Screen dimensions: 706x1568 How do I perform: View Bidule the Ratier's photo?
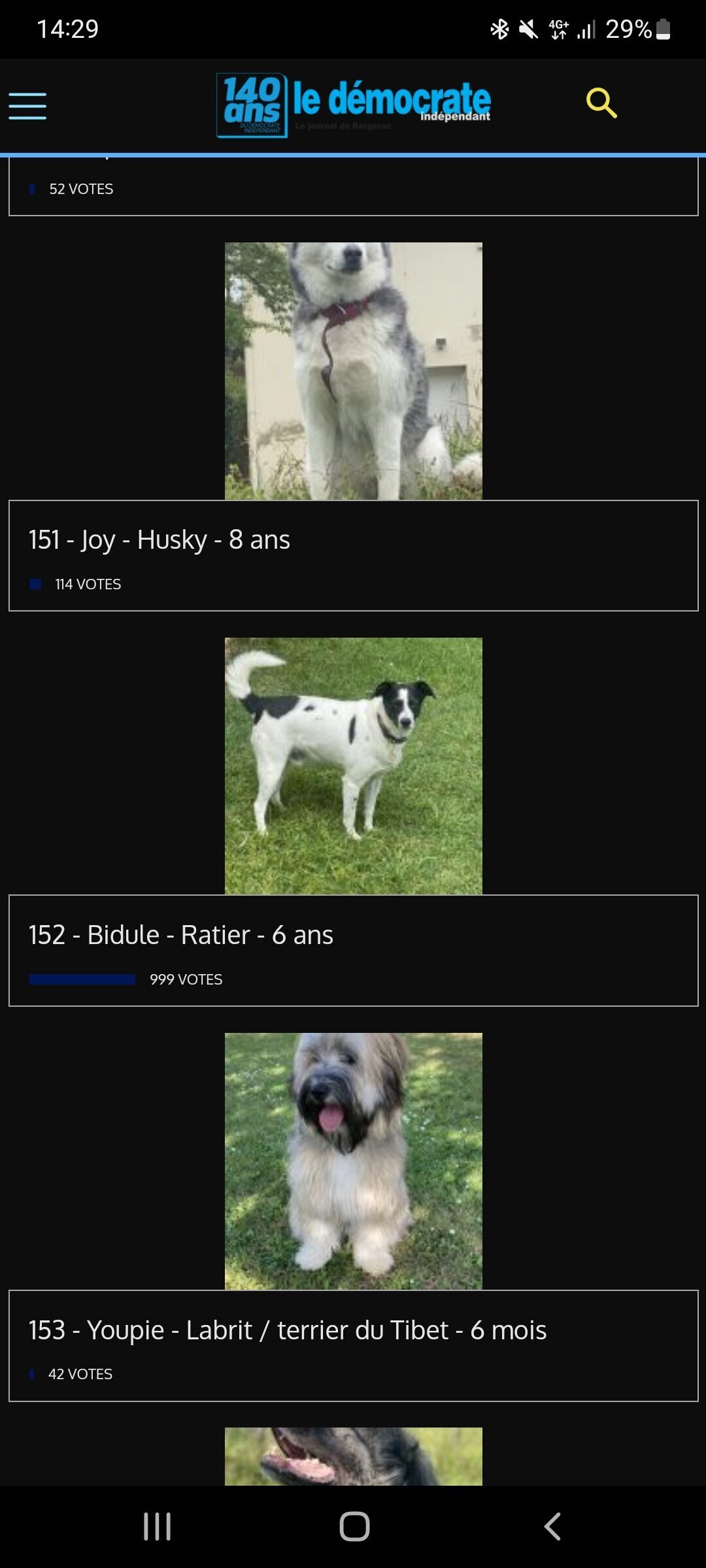[x=353, y=766]
